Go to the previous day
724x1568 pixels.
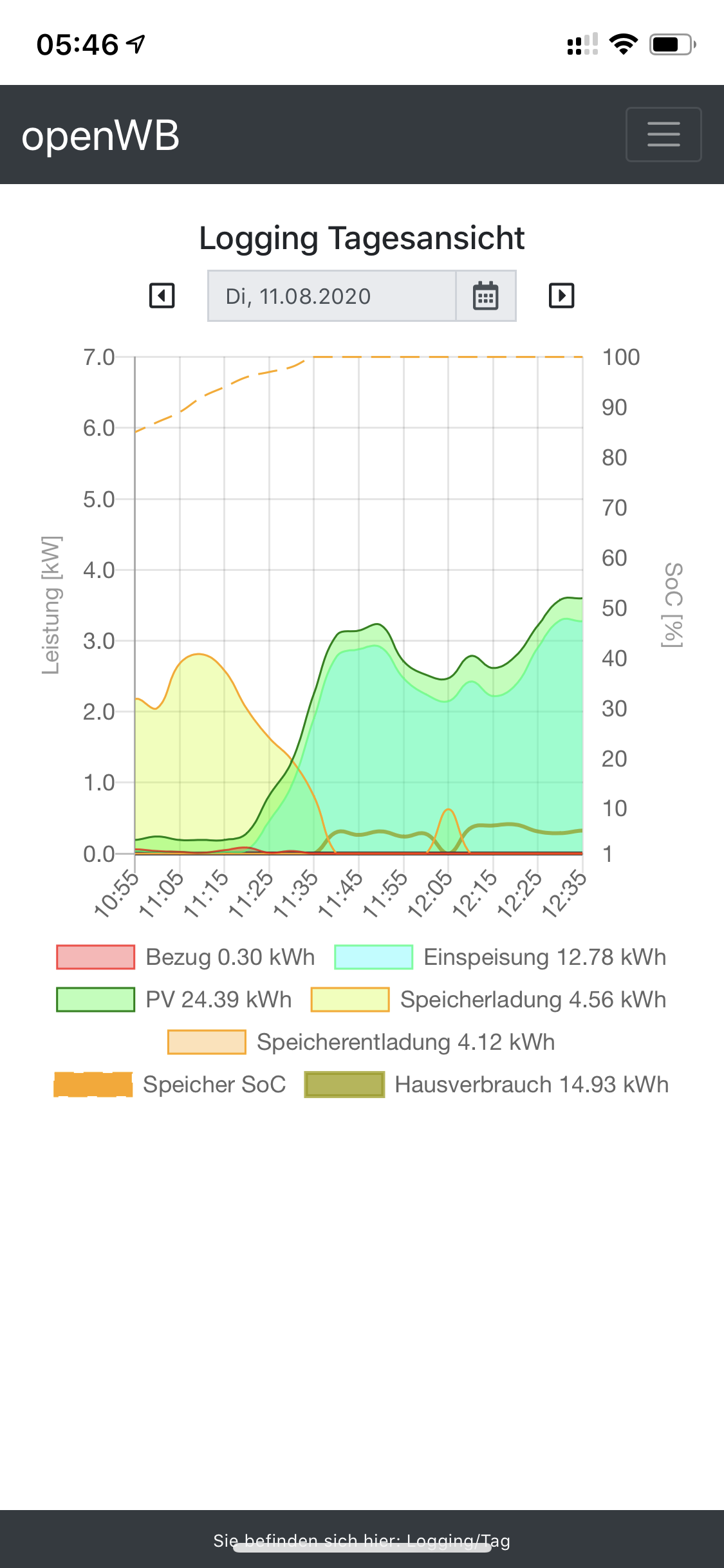(x=162, y=296)
